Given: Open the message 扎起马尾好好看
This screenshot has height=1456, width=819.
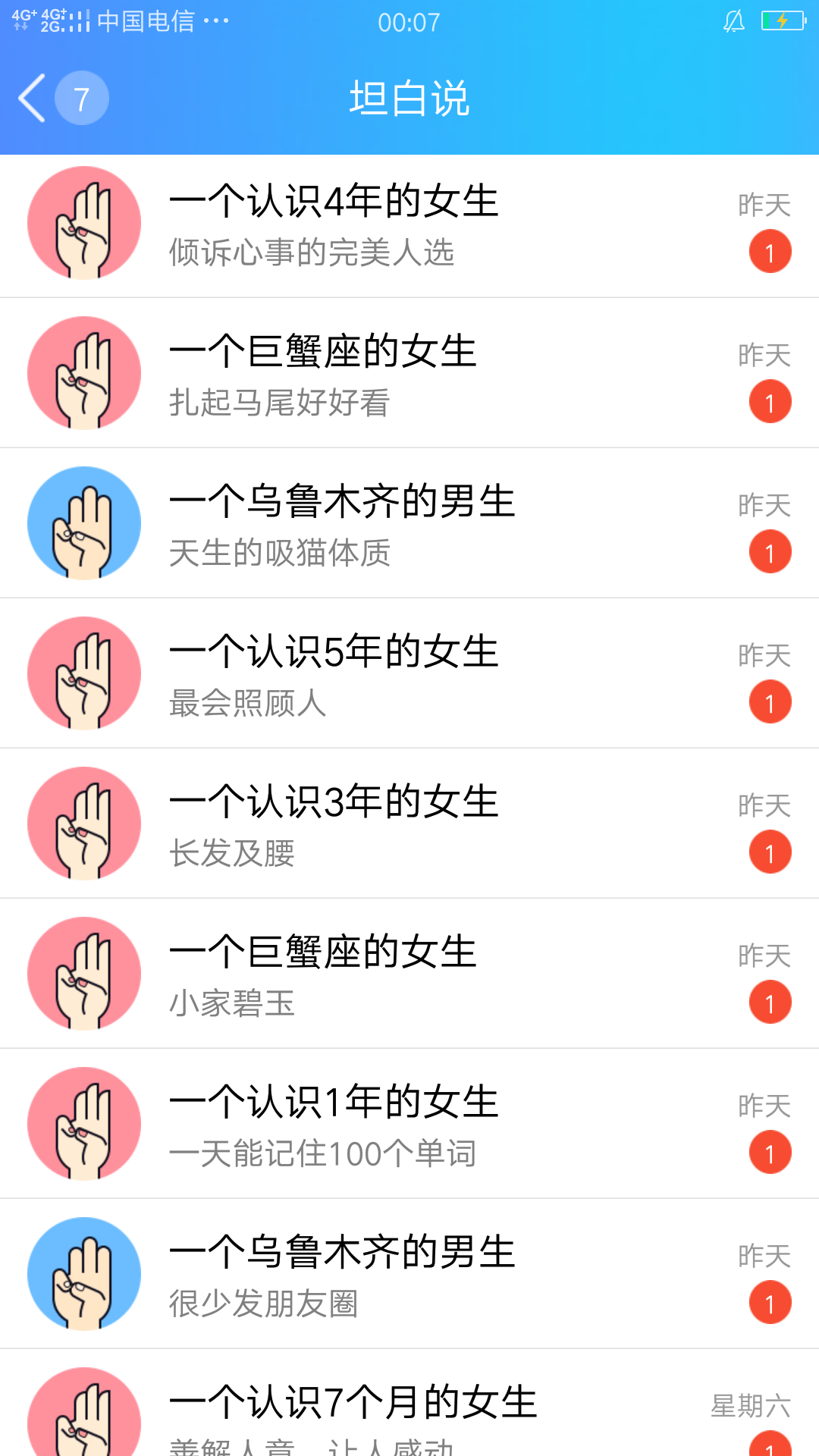Looking at the screenshot, I should (x=281, y=404).
